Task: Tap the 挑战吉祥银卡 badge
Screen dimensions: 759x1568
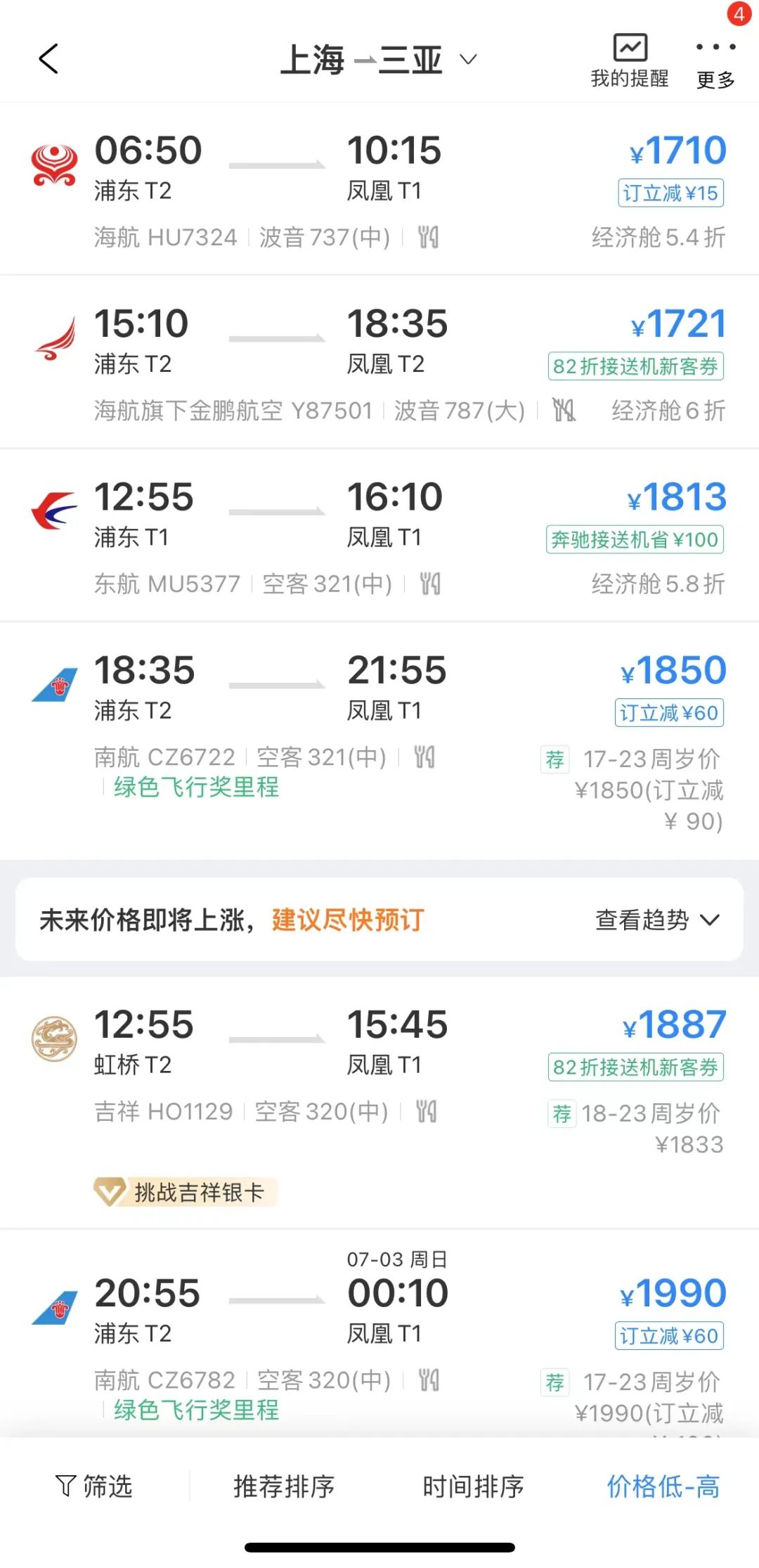Action: [x=186, y=1192]
